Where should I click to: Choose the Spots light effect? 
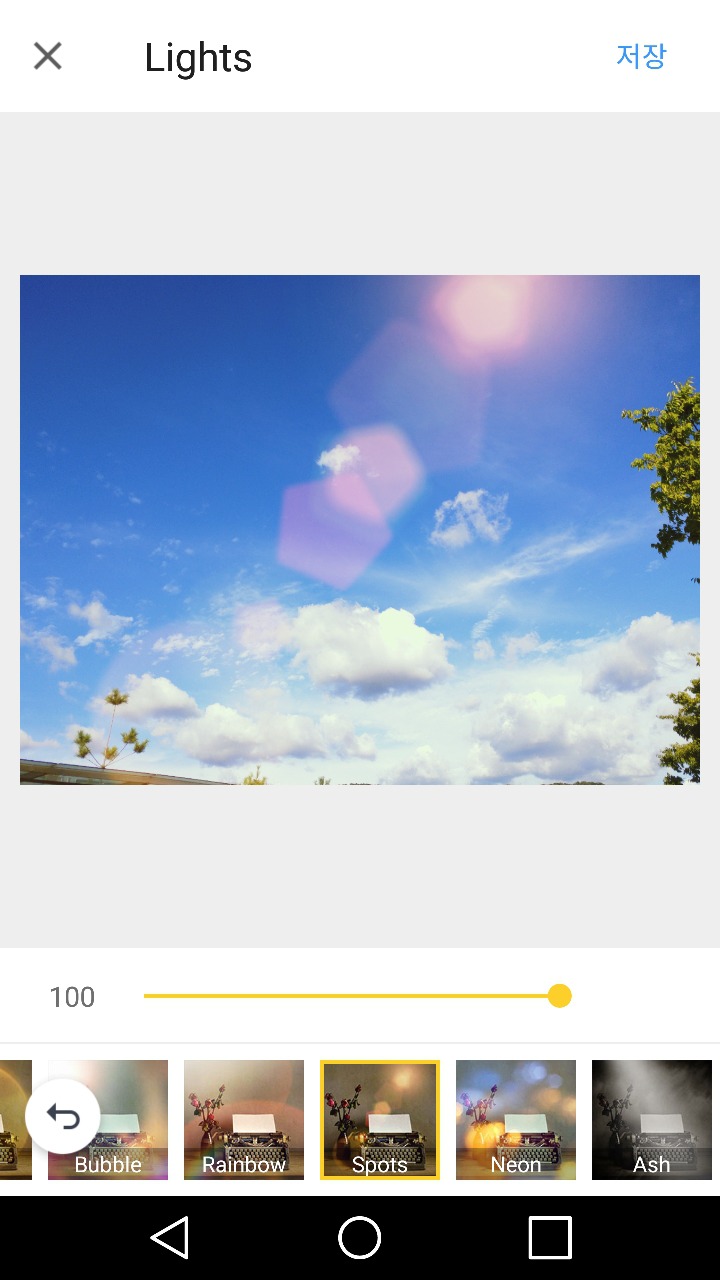[380, 1120]
